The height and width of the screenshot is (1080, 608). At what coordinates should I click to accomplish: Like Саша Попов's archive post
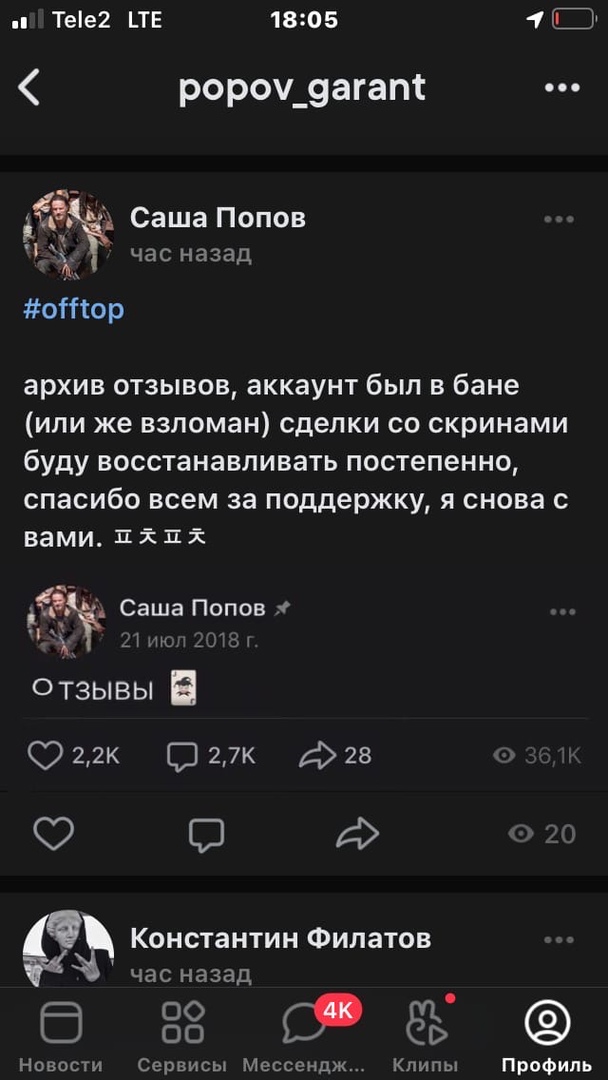53,833
